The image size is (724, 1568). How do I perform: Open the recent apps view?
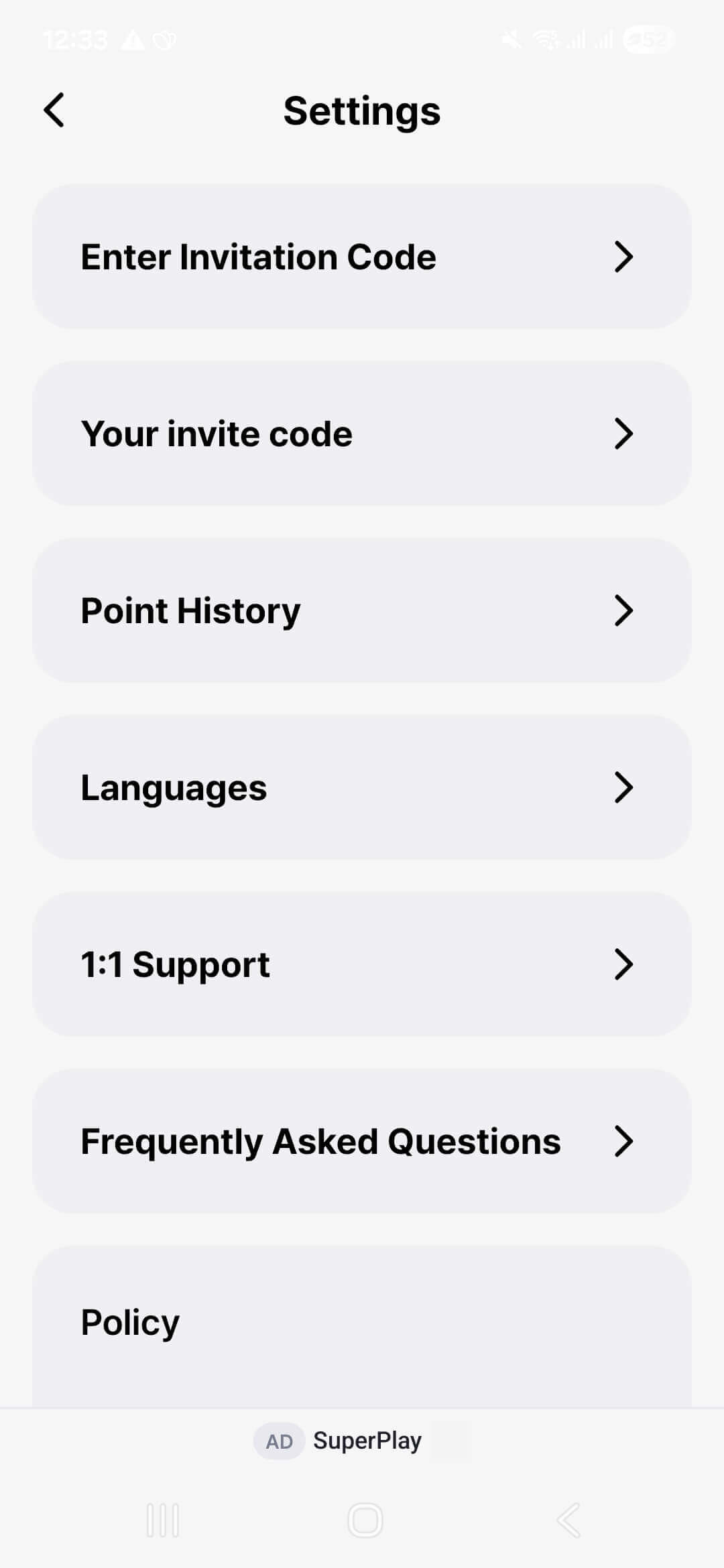162,1520
